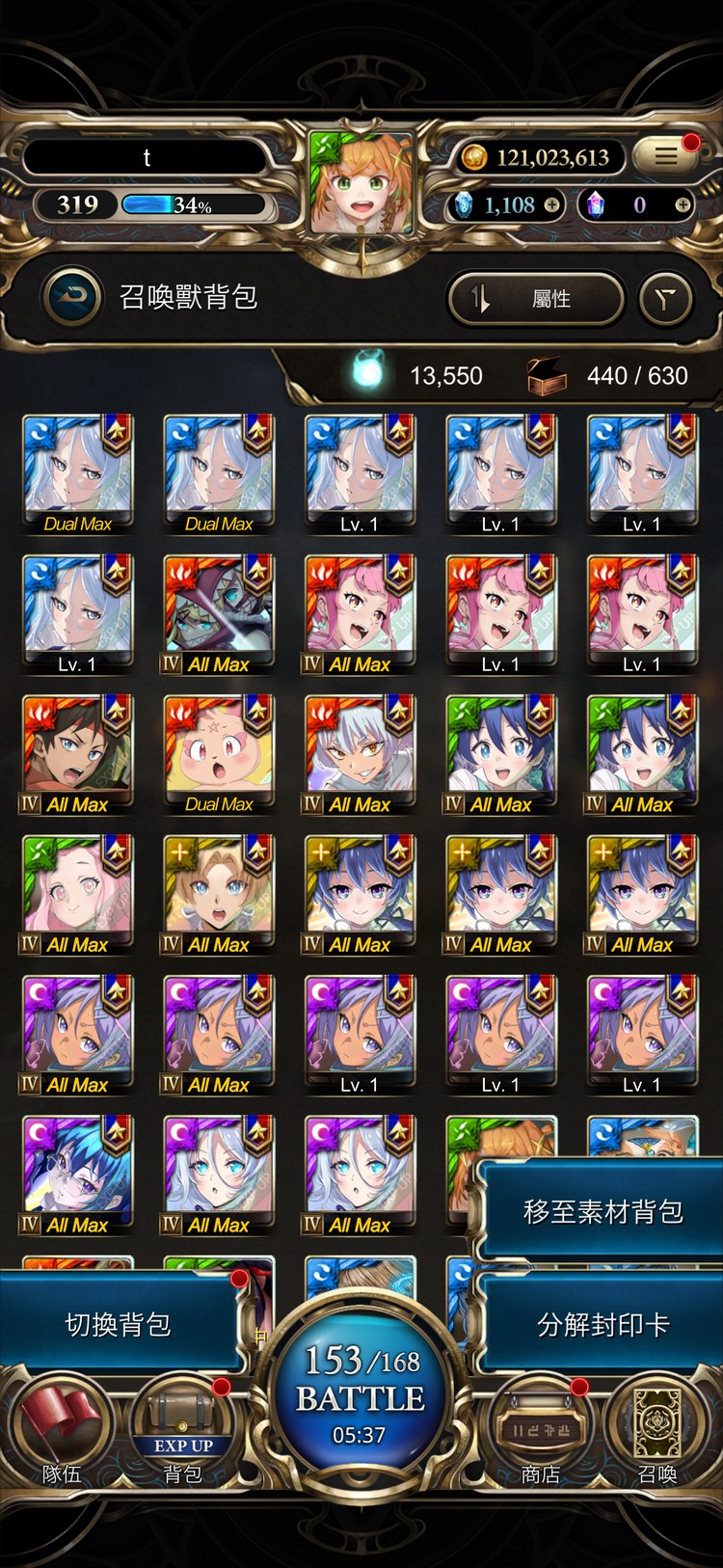Open the 背包 tab
Viewport: 723px width, 1568px height.
pyautogui.click(x=182, y=1437)
